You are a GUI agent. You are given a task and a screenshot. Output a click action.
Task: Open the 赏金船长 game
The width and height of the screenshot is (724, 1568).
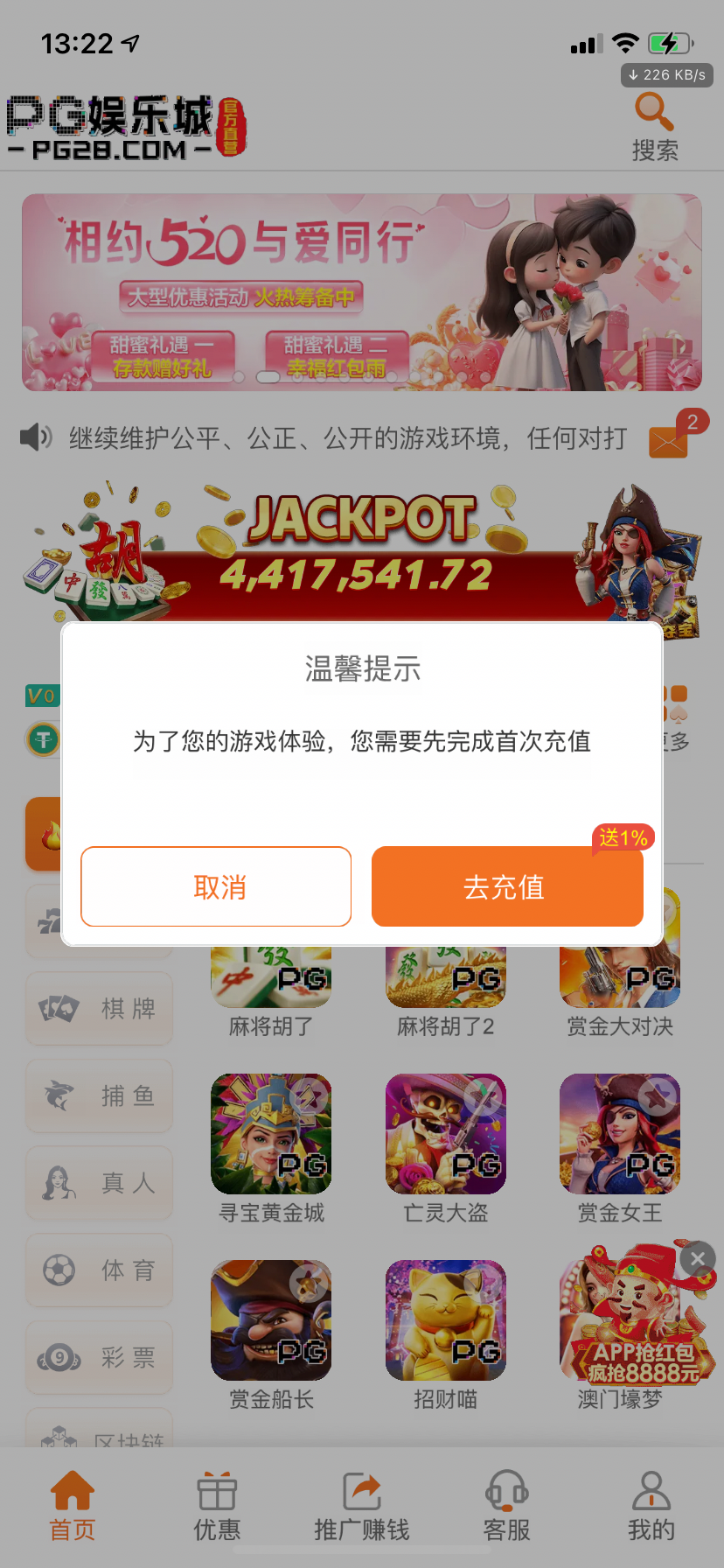pos(271,1320)
